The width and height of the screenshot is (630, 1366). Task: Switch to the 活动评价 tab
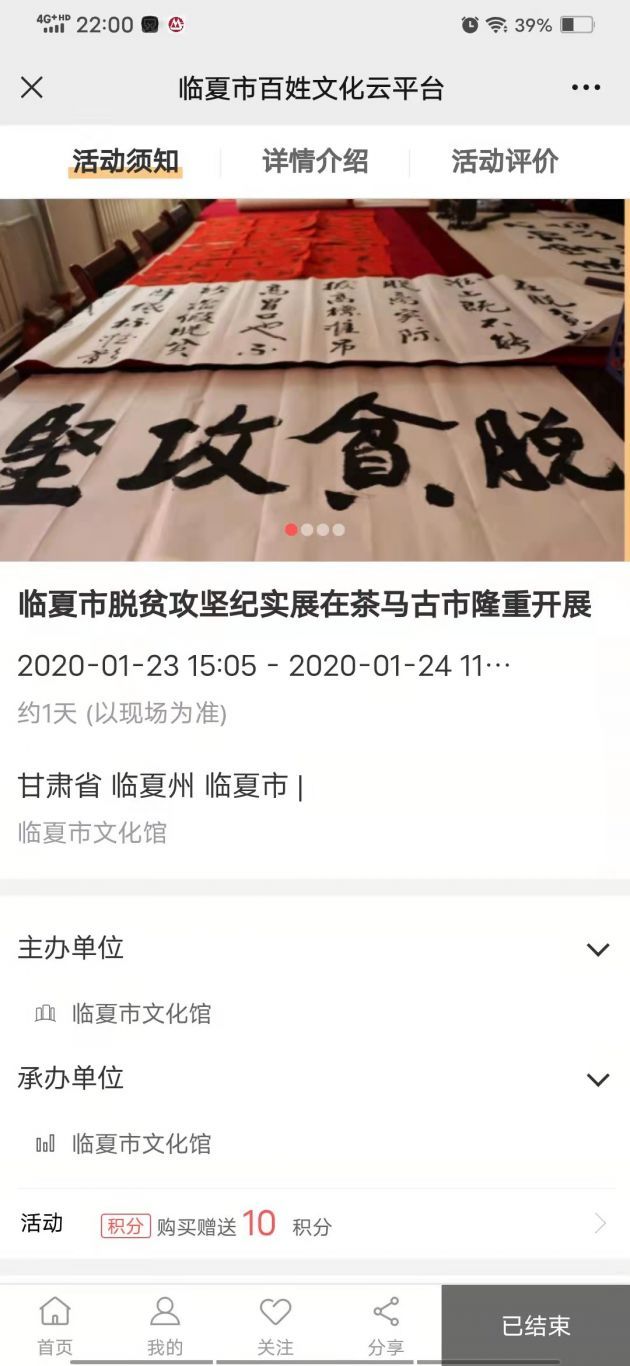coord(505,161)
